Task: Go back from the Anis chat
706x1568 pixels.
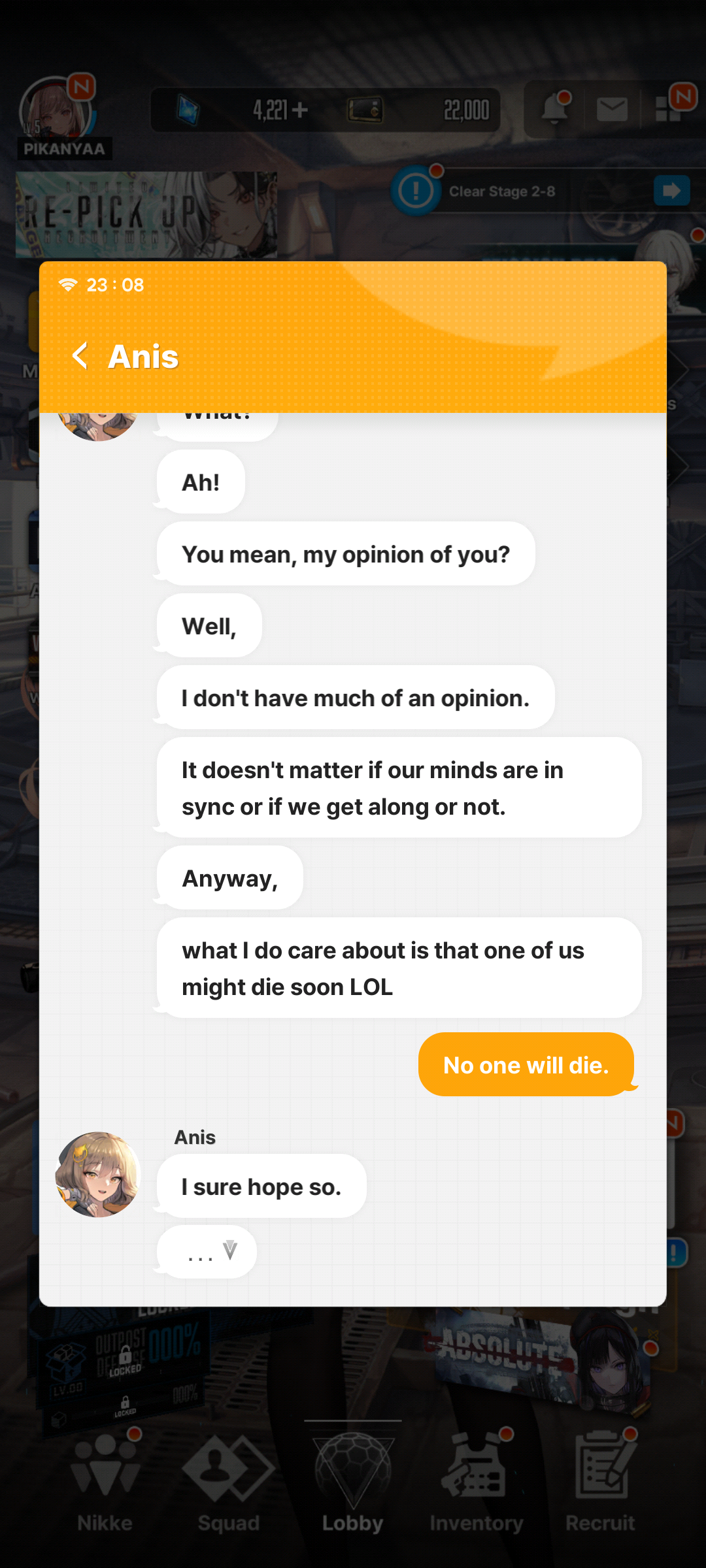Action: click(80, 356)
